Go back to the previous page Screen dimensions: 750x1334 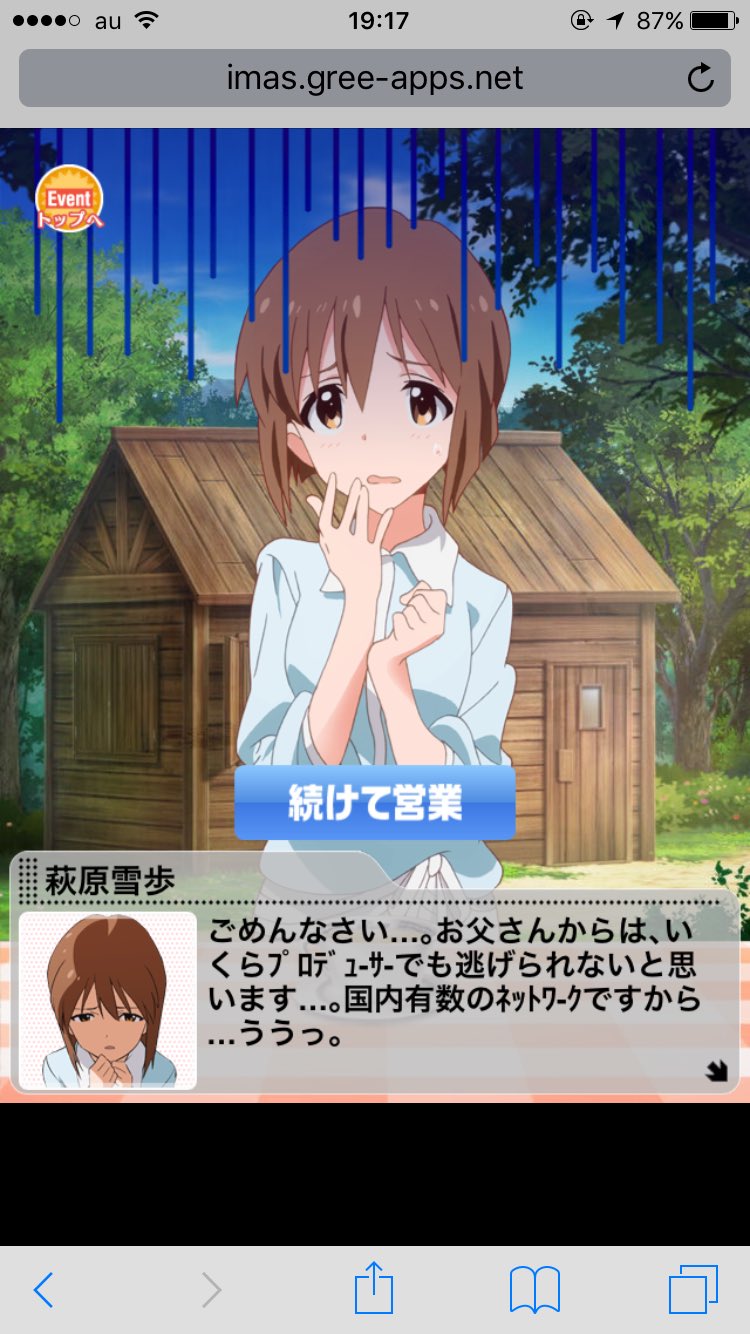click(x=43, y=1290)
